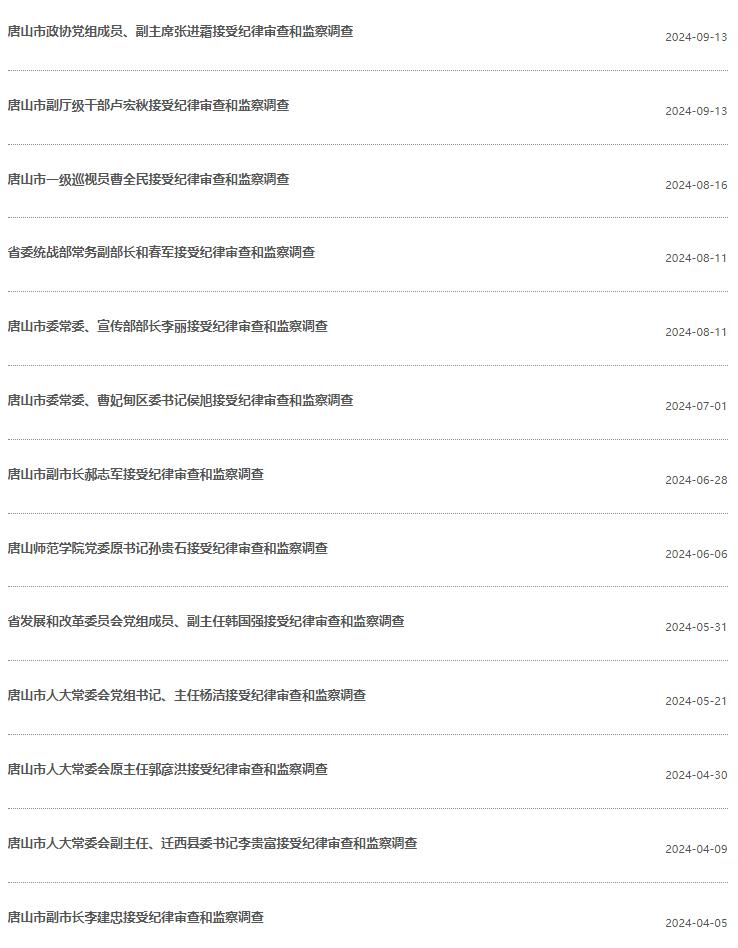View the article about 原主任 郭彦洪
Viewport: 738px width, 948px height.
167,769
